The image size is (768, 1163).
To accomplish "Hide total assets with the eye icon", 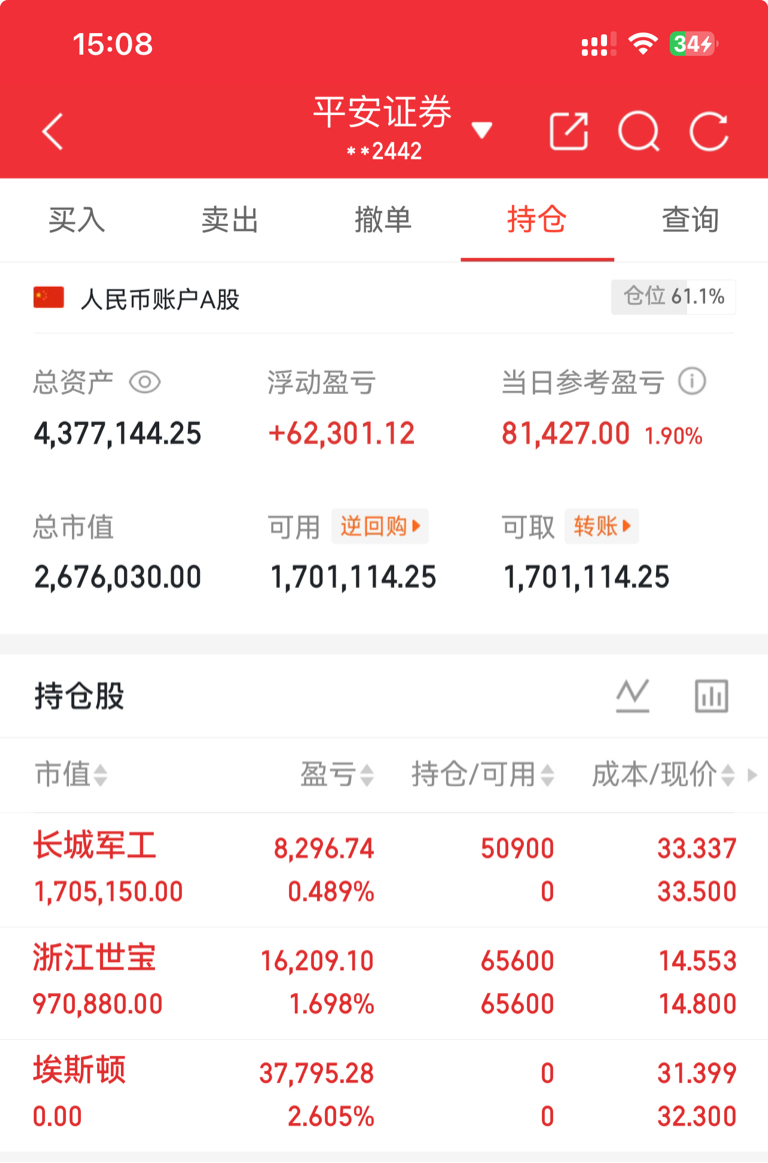I will 145,383.
